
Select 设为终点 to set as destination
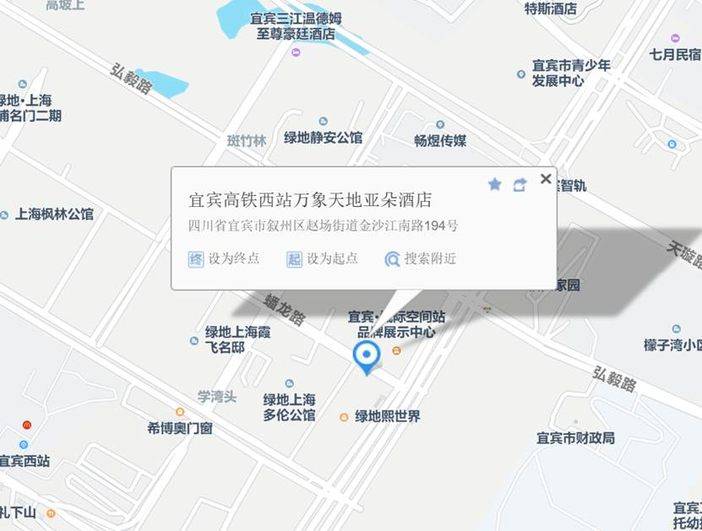click(x=223, y=259)
